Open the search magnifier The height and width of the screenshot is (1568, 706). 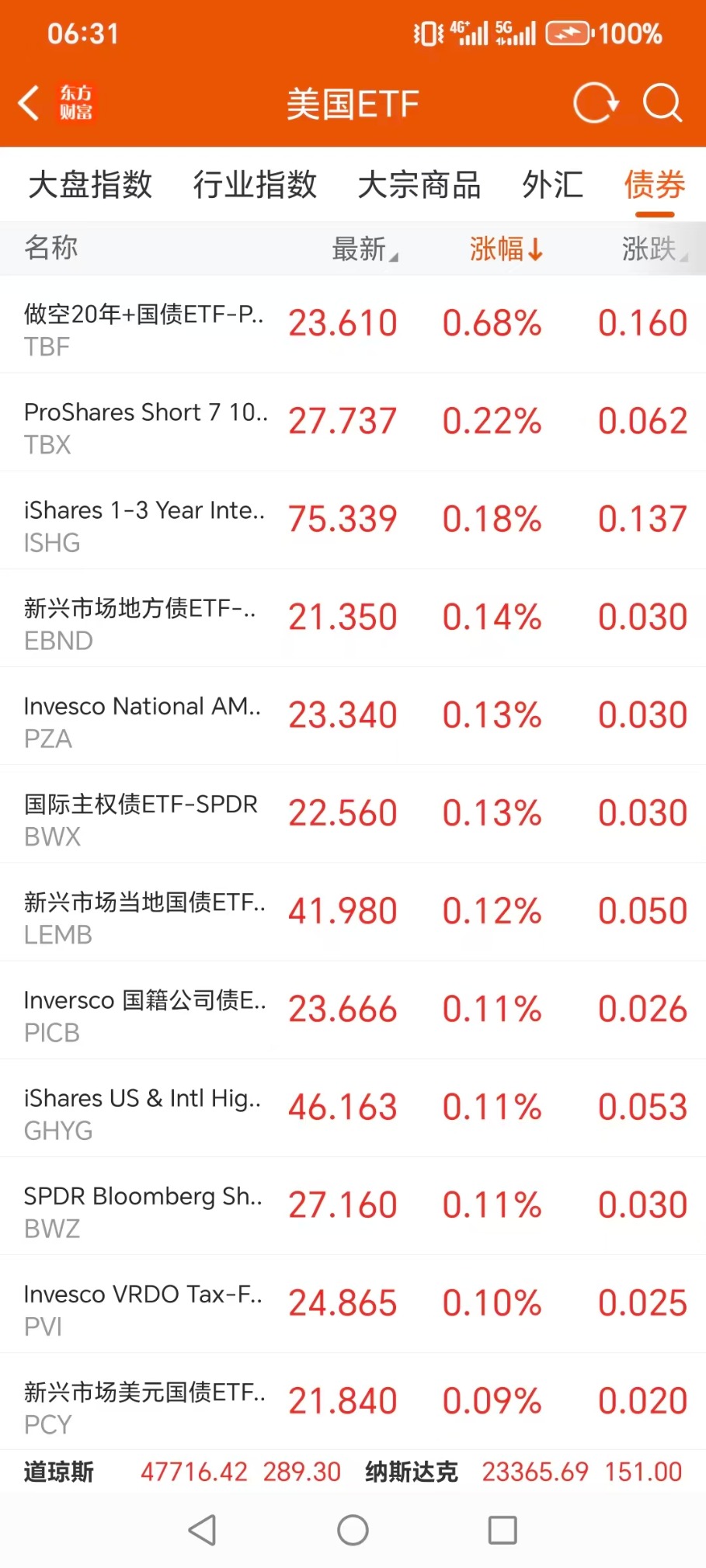click(x=662, y=103)
